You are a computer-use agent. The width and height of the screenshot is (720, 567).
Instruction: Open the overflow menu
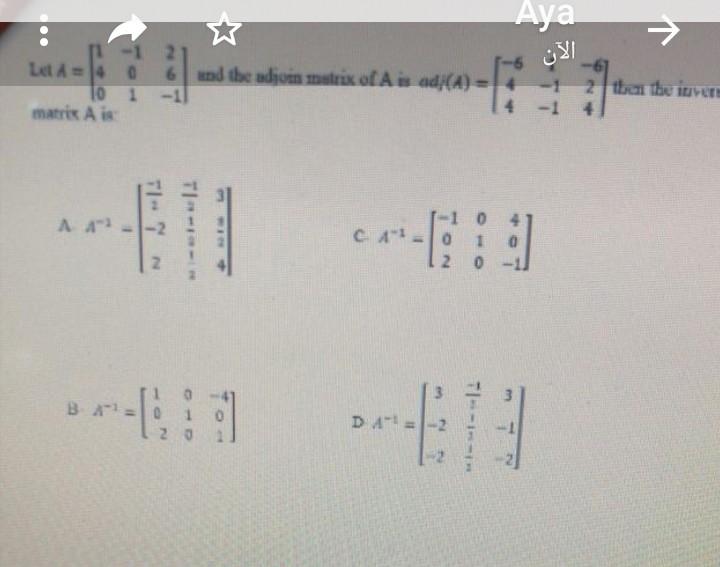pos(42,32)
